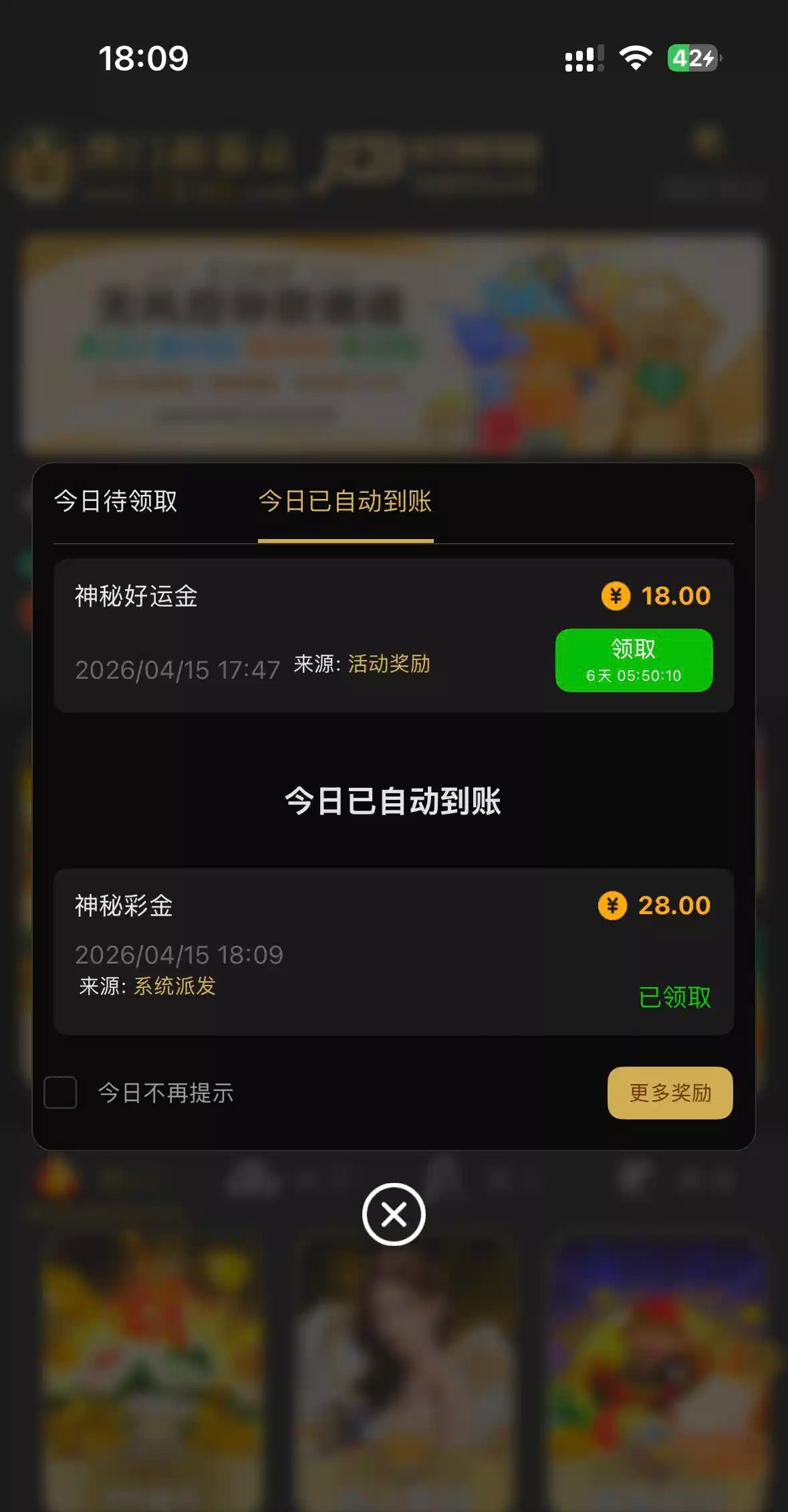Image resolution: width=788 pixels, height=1512 pixels.
Task: Open 更多奖励 for more rewards
Action: pos(670,1093)
